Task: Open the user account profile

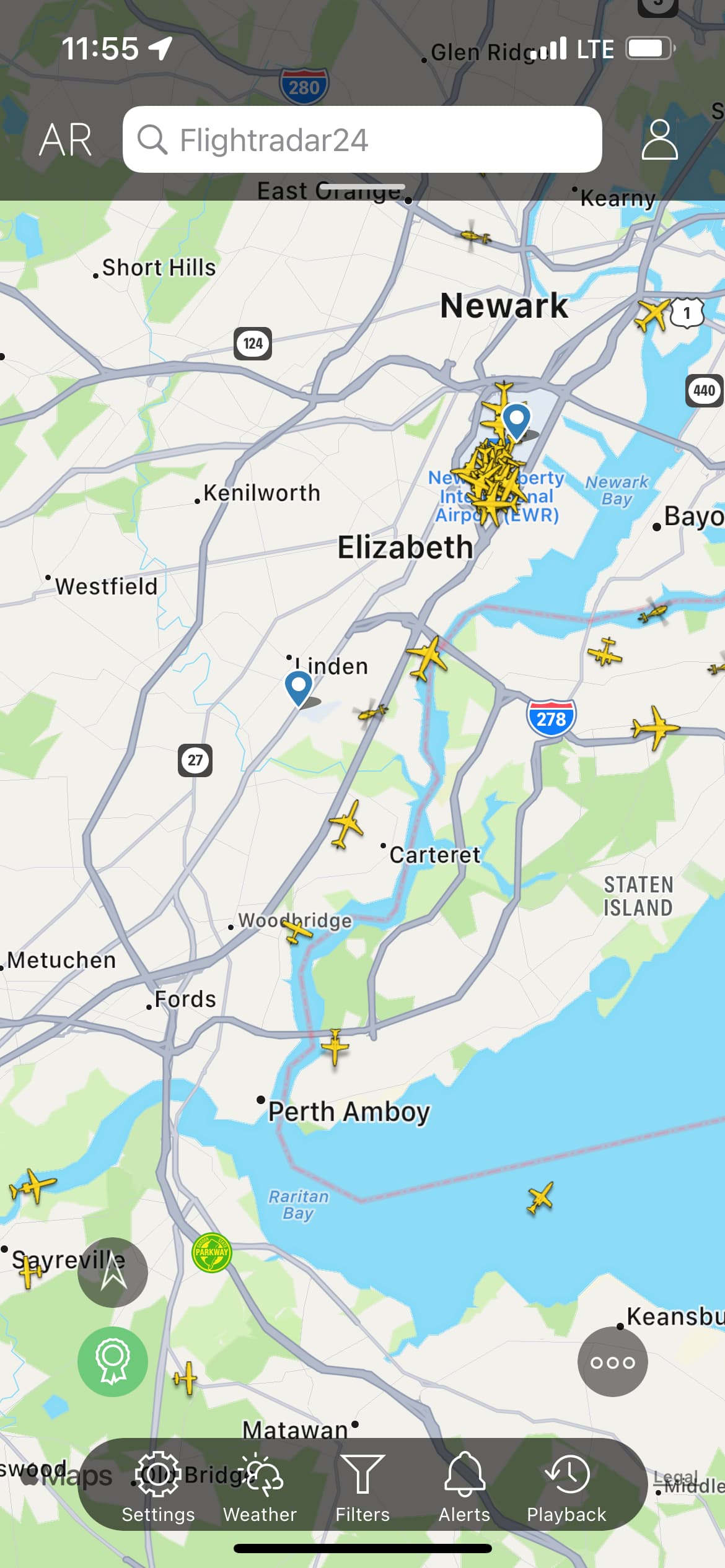Action: (x=659, y=140)
